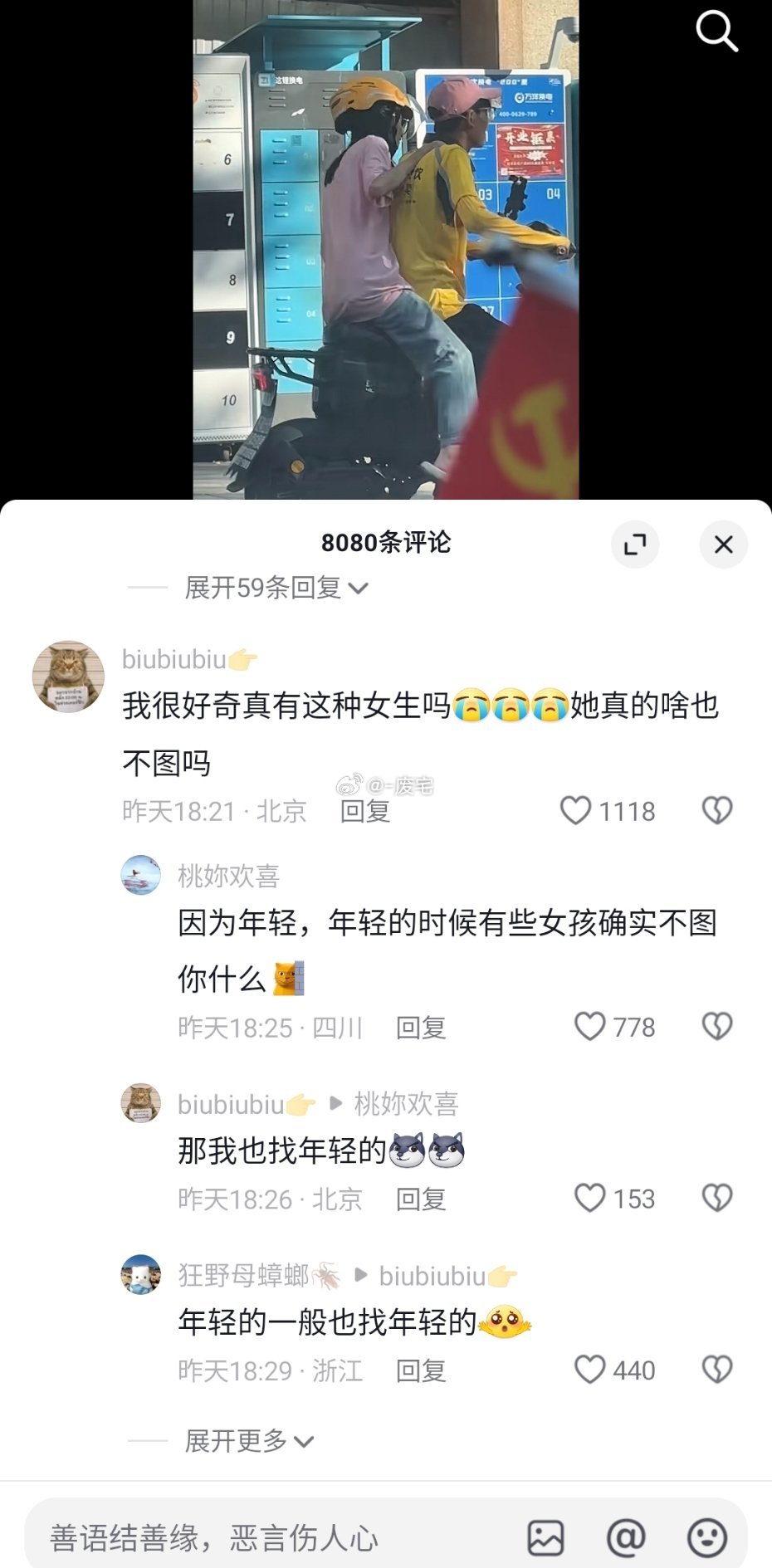Reply to biubiubiu's 18:21 comment

pyautogui.click(x=365, y=811)
